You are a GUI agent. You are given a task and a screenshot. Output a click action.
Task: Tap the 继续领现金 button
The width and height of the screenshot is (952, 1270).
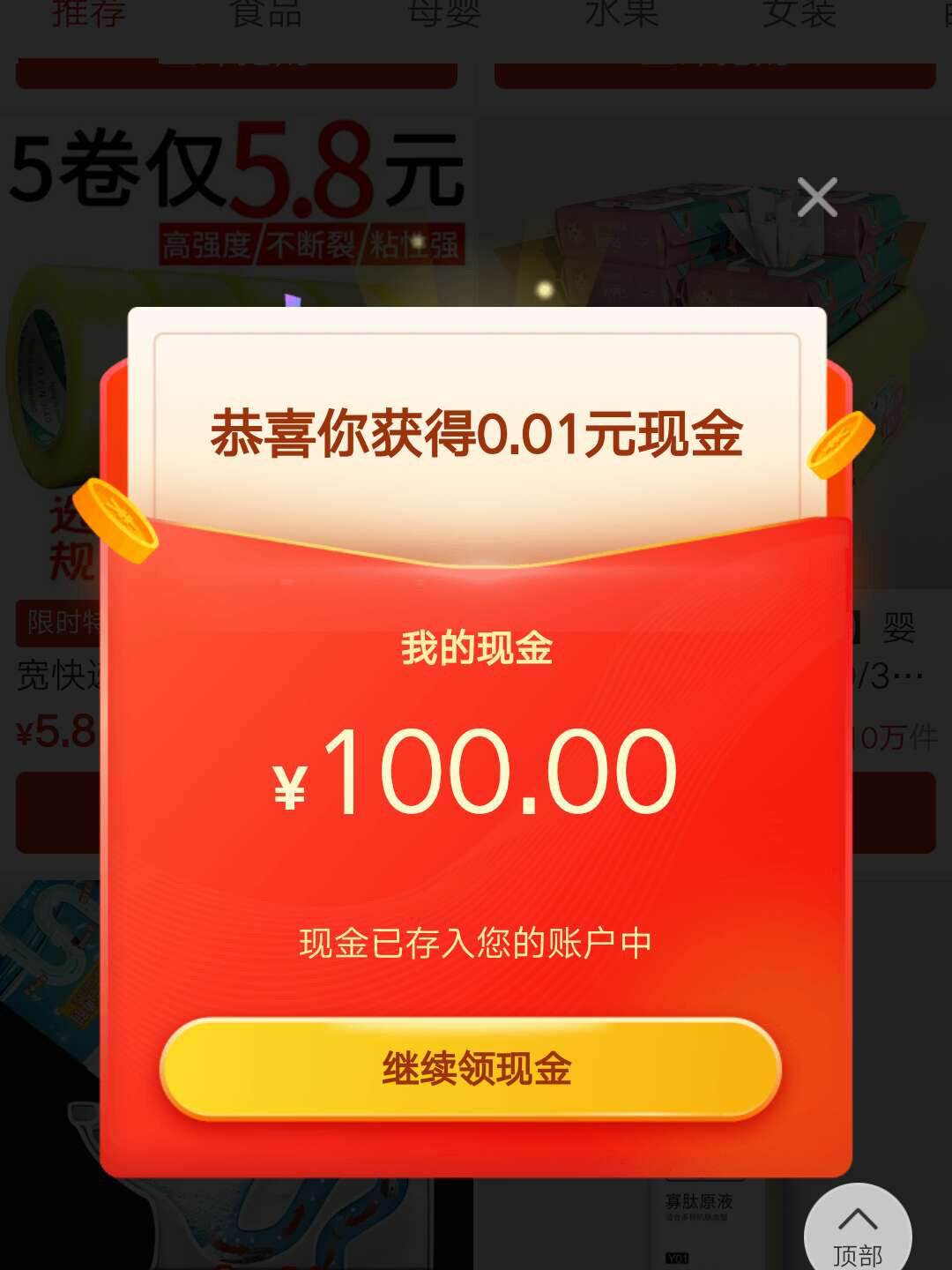point(472,1069)
